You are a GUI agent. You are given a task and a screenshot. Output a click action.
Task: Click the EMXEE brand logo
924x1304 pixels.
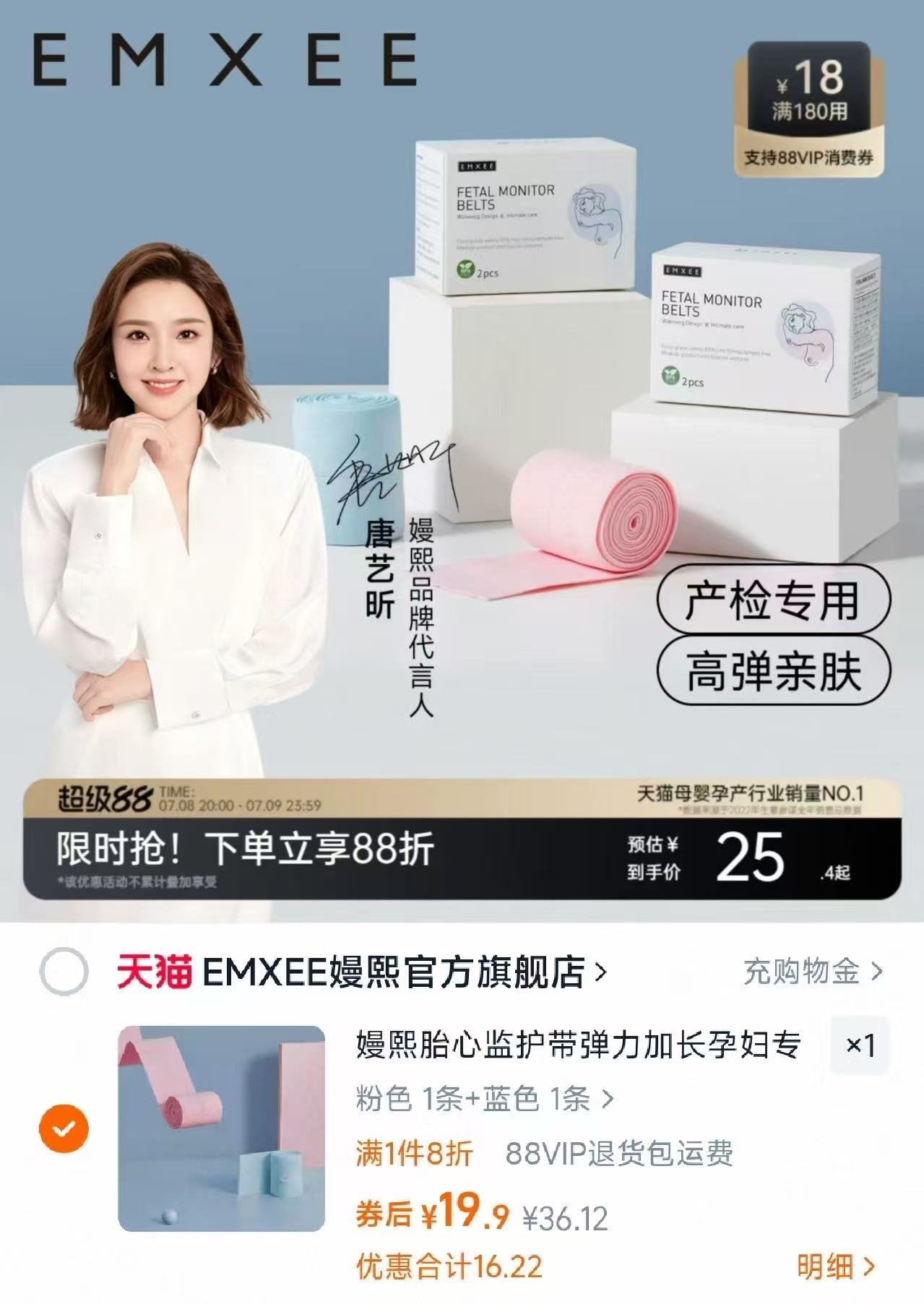click(x=224, y=61)
